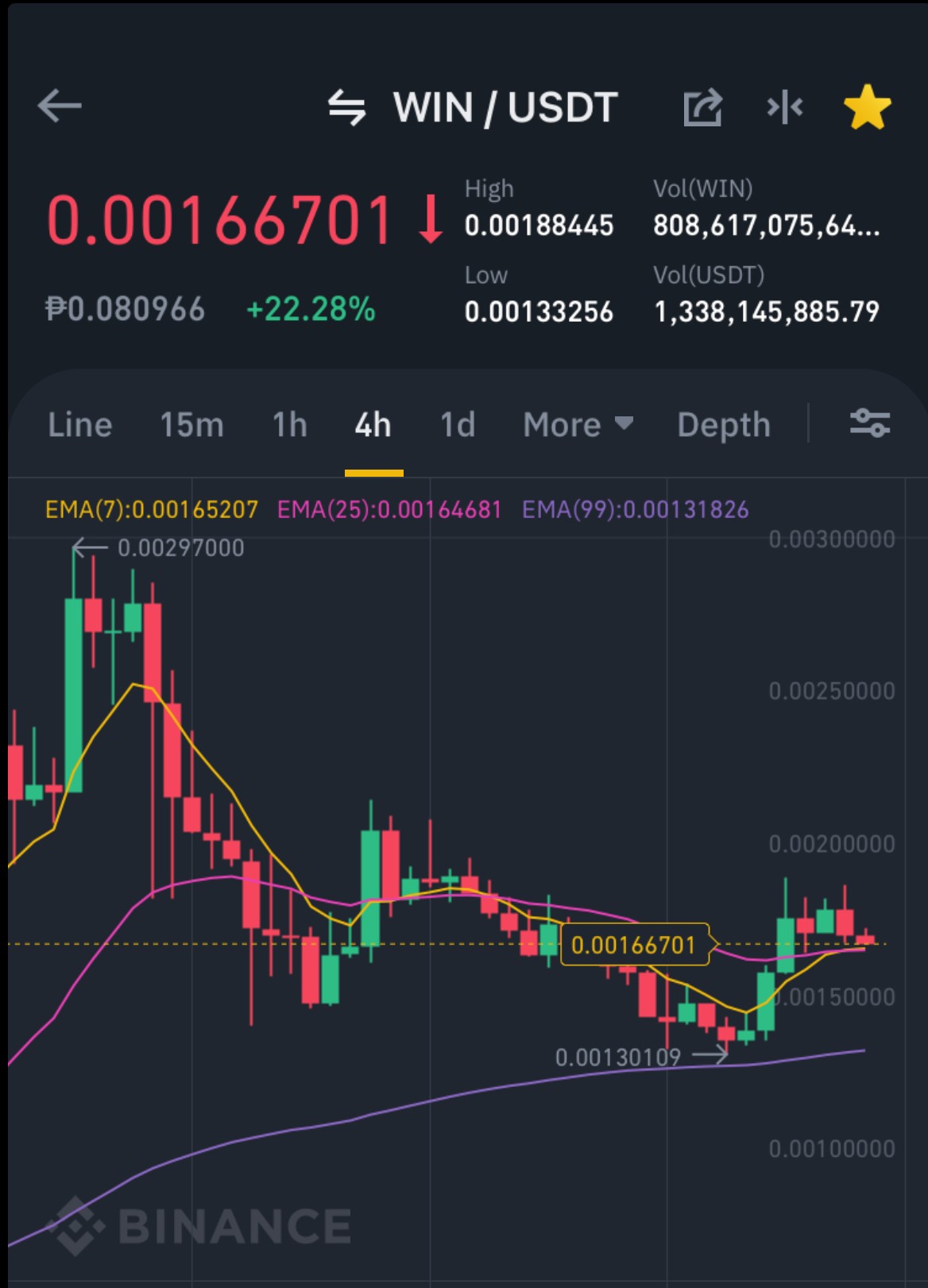
Task: Expand the More intervals dropdown
Action: pyautogui.click(x=578, y=425)
